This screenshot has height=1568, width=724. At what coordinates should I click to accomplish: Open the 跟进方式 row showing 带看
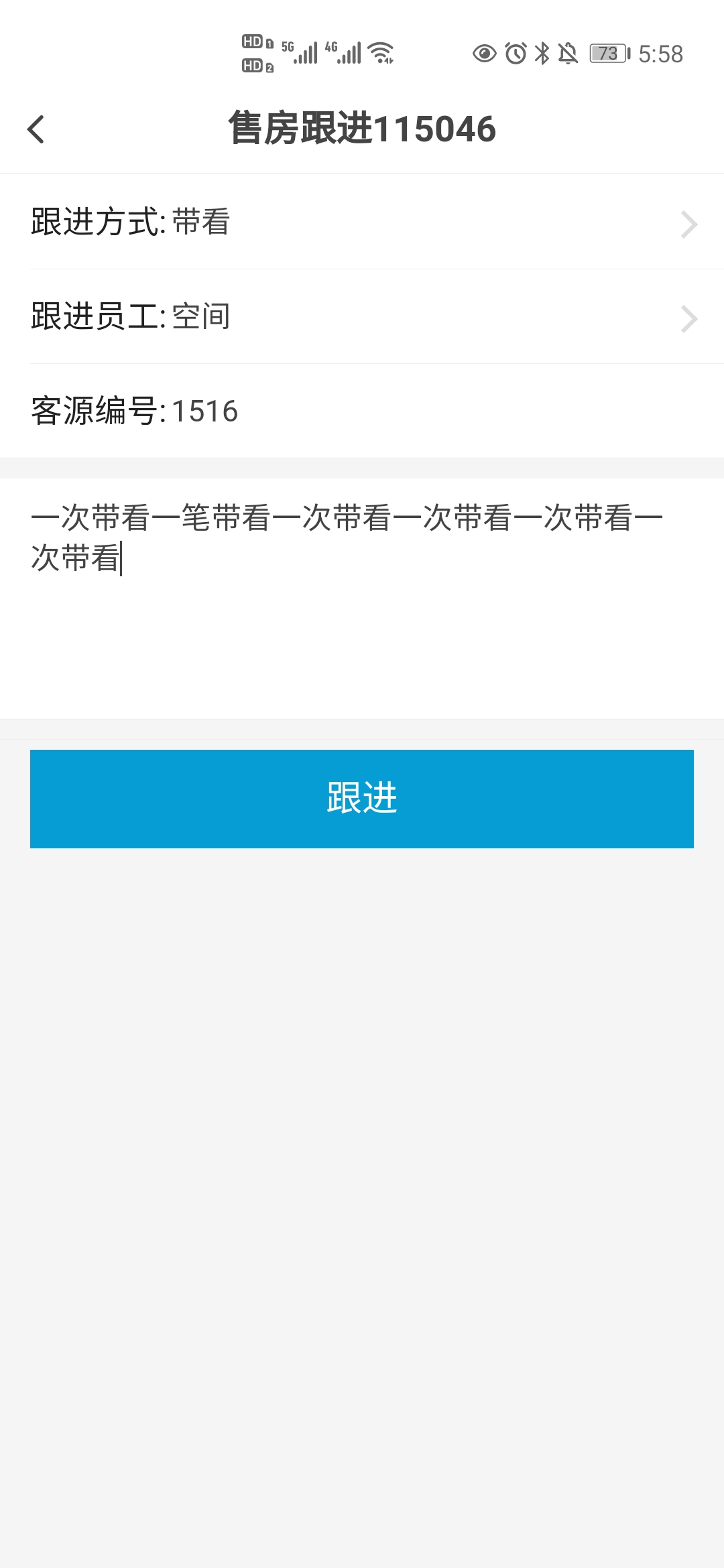pyautogui.click(x=362, y=222)
